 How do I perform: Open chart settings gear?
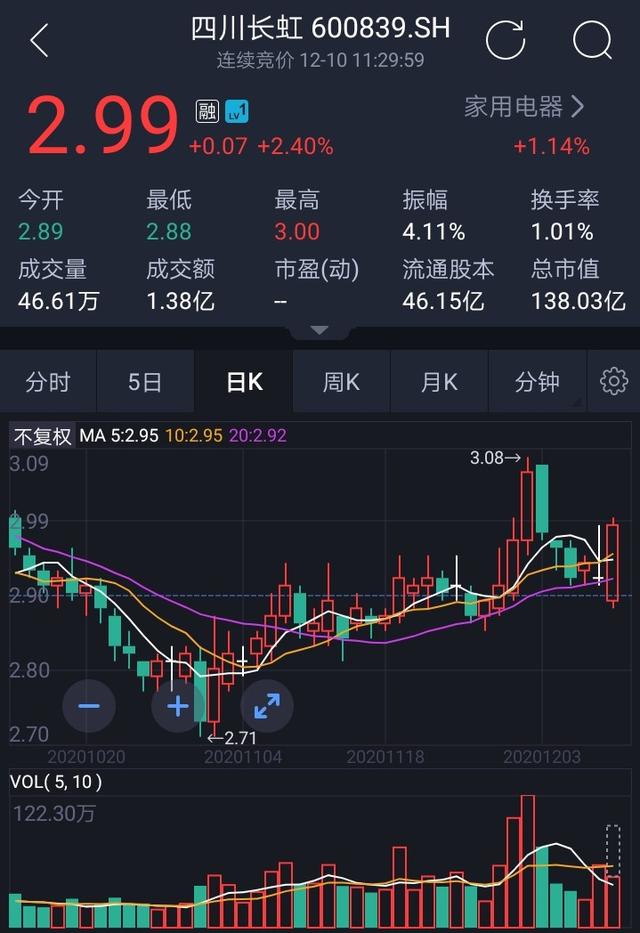point(613,381)
